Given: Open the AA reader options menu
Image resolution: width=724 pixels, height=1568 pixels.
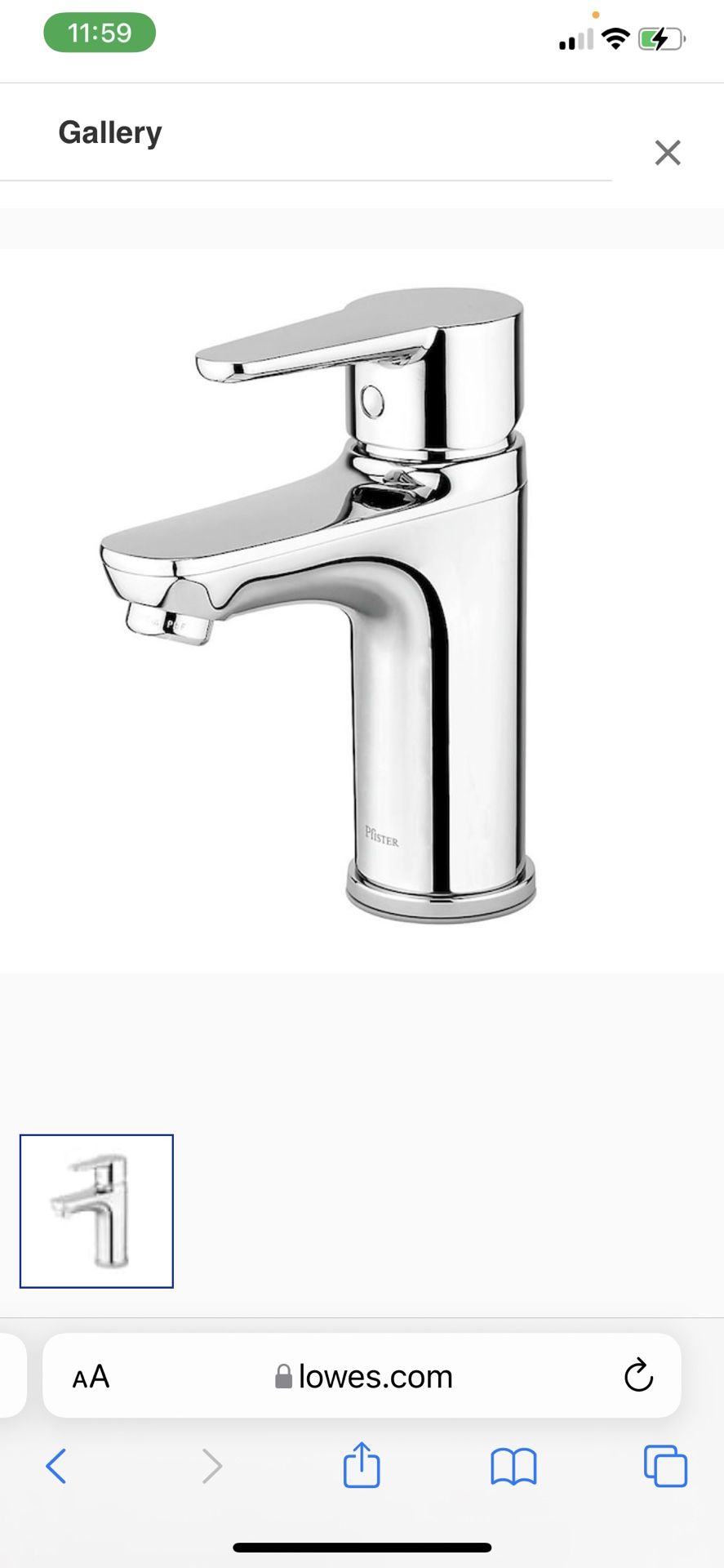Looking at the screenshot, I should pyautogui.click(x=91, y=1377).
